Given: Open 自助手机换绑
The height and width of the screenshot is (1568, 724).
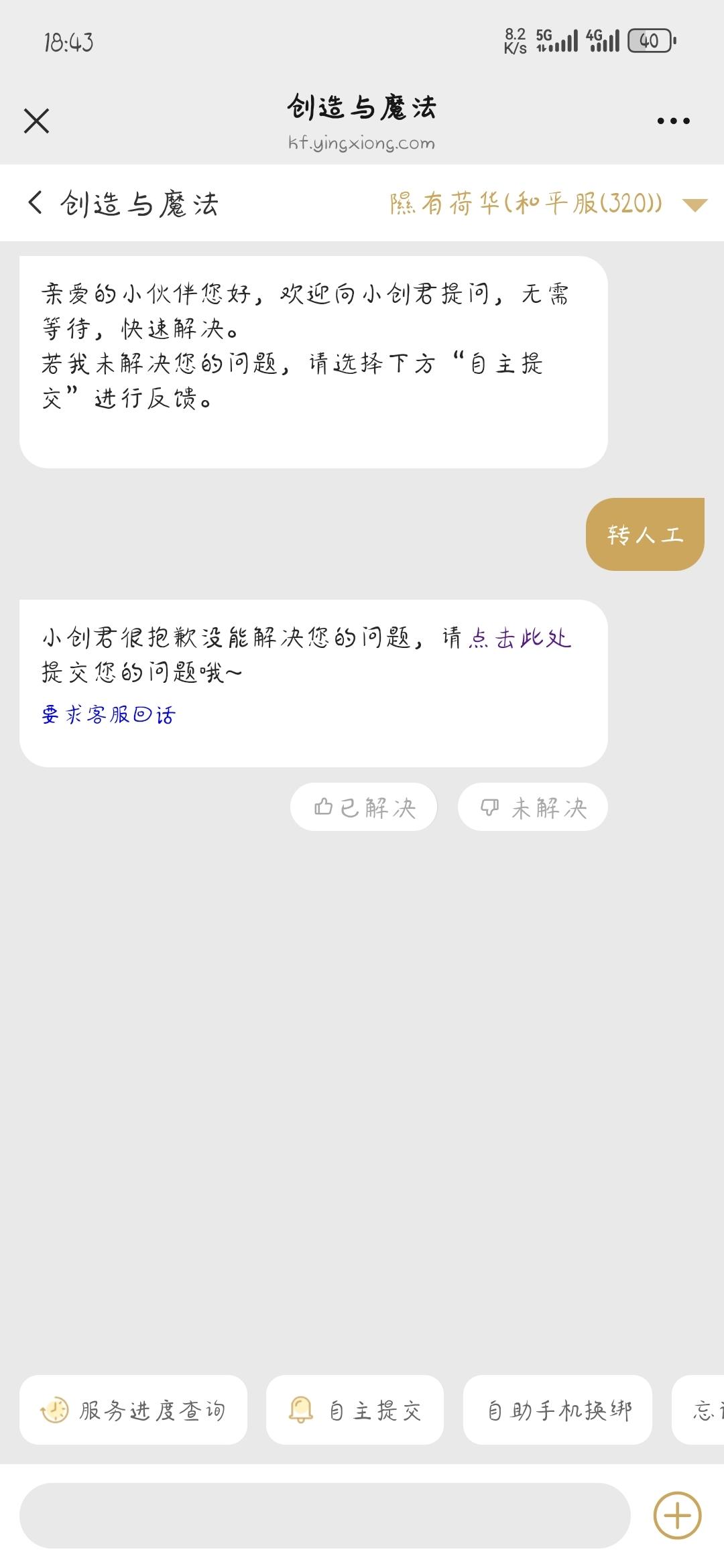Looking at the screenshot, I should (558, 1410).
